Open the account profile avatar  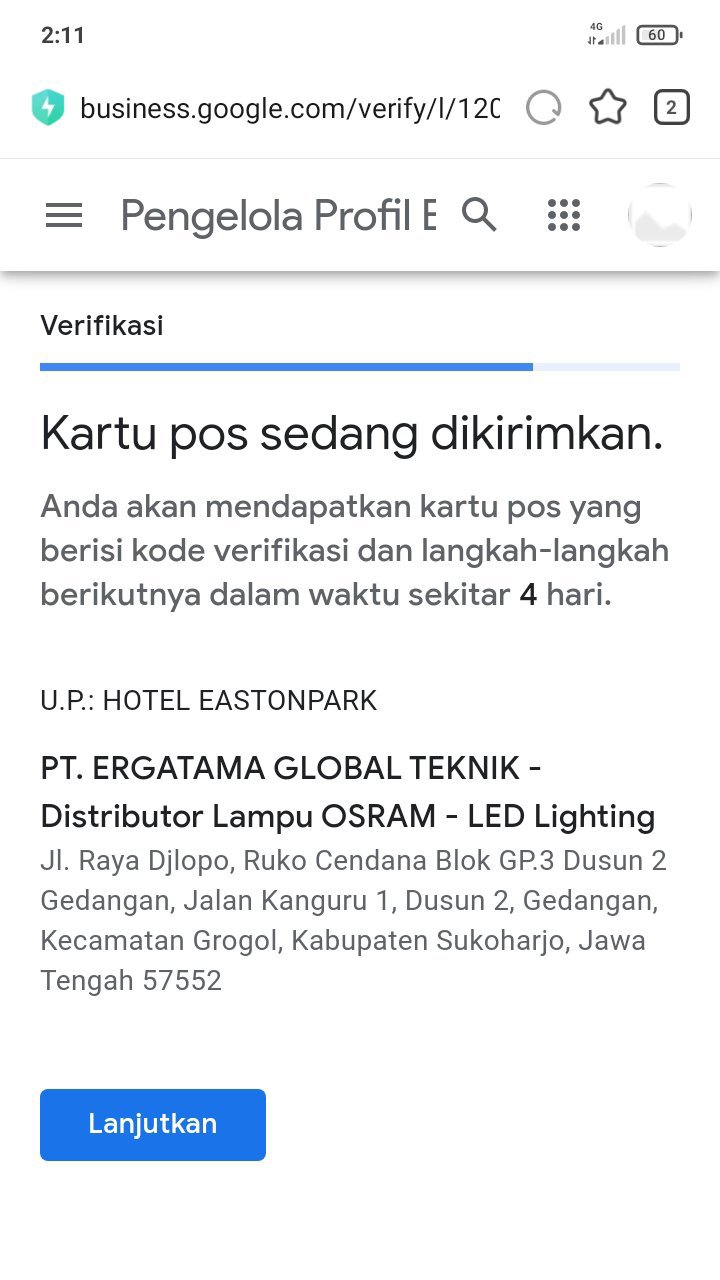(659, 215)
